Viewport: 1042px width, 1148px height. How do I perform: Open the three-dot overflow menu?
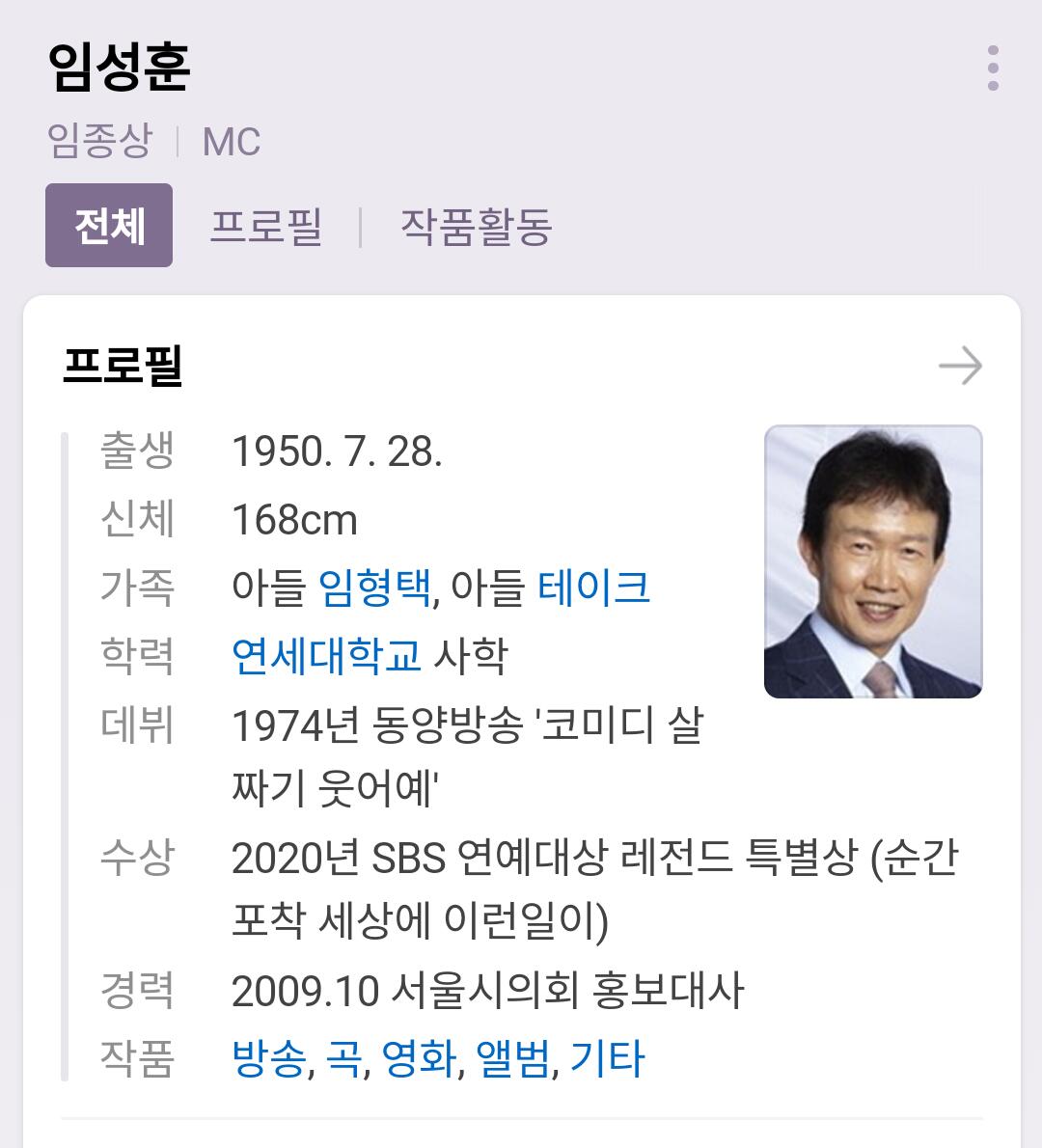993,68
